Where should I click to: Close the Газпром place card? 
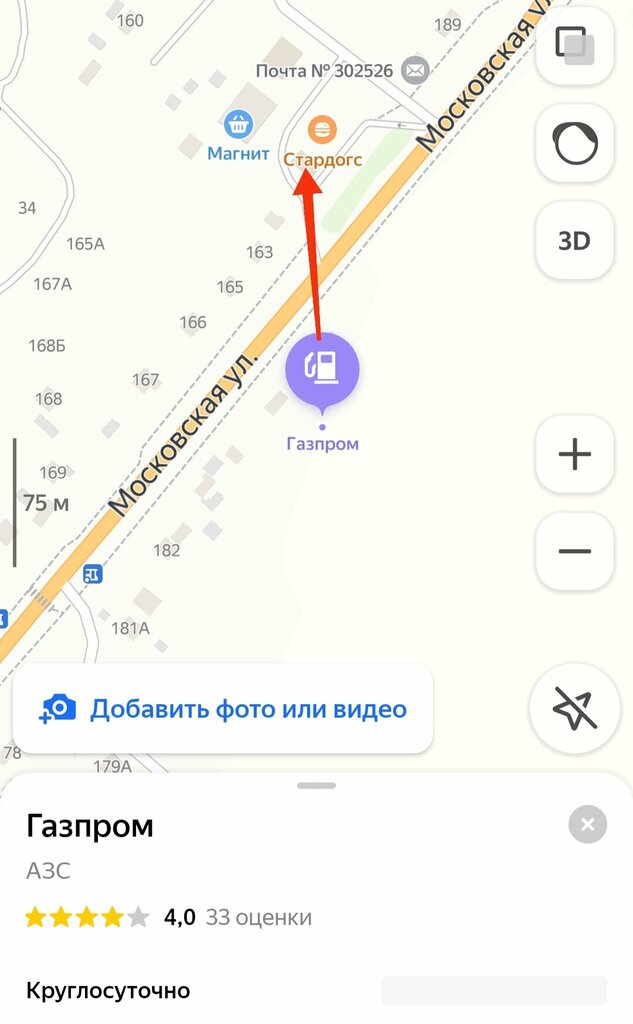coord(587,825)
